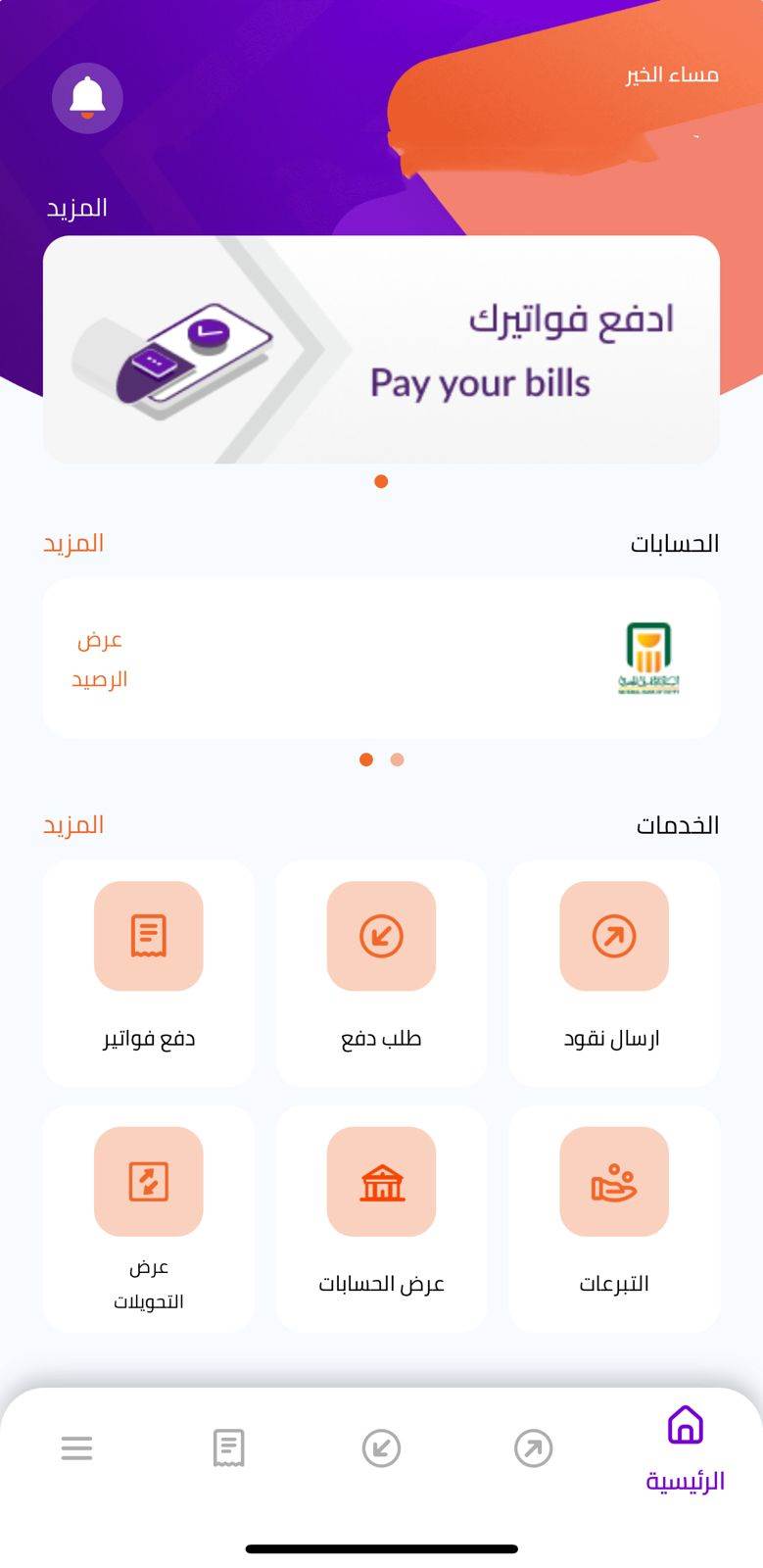Open عرض التحويلات card

(149, 1218)
